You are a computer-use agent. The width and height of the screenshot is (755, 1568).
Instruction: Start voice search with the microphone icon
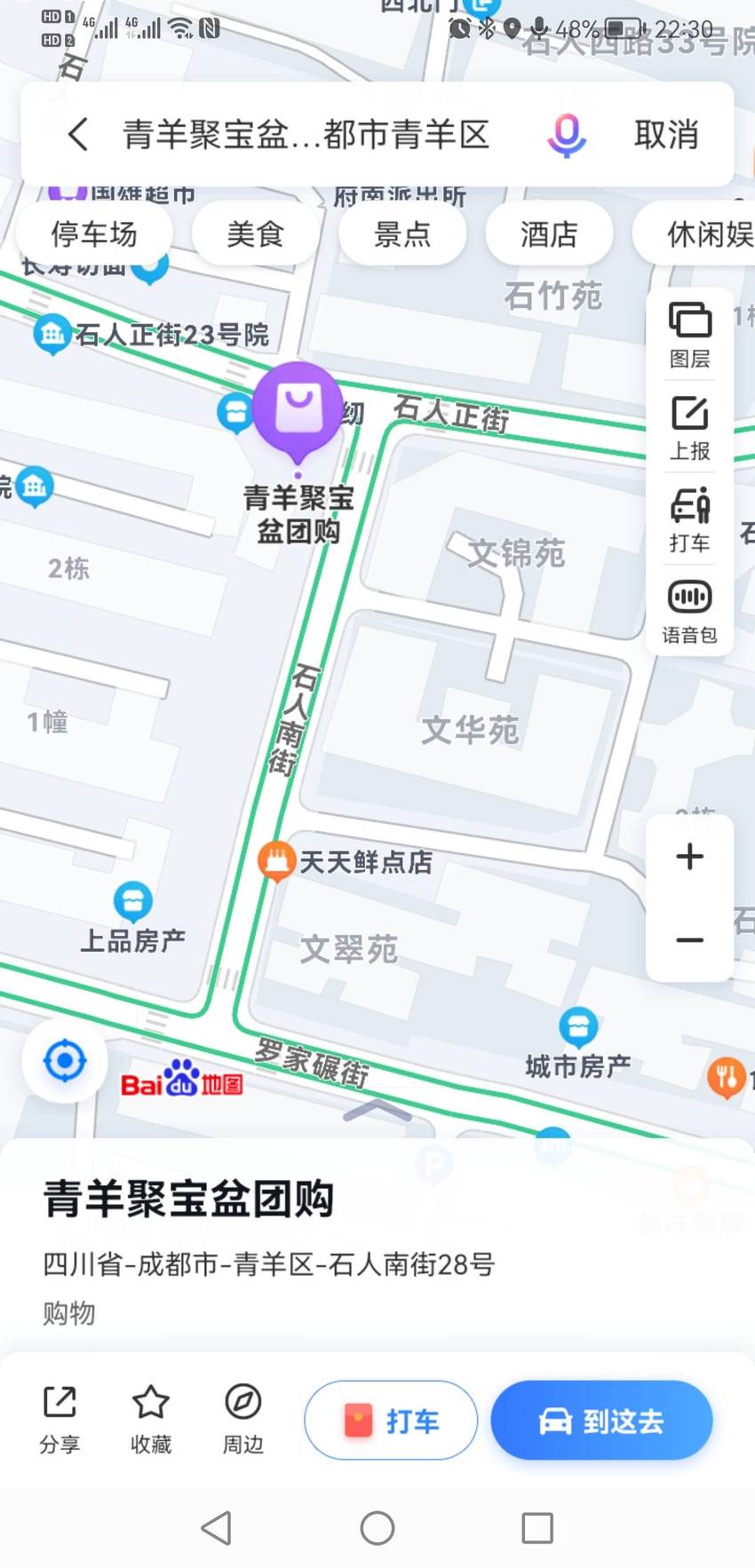[x=566, y=135]
